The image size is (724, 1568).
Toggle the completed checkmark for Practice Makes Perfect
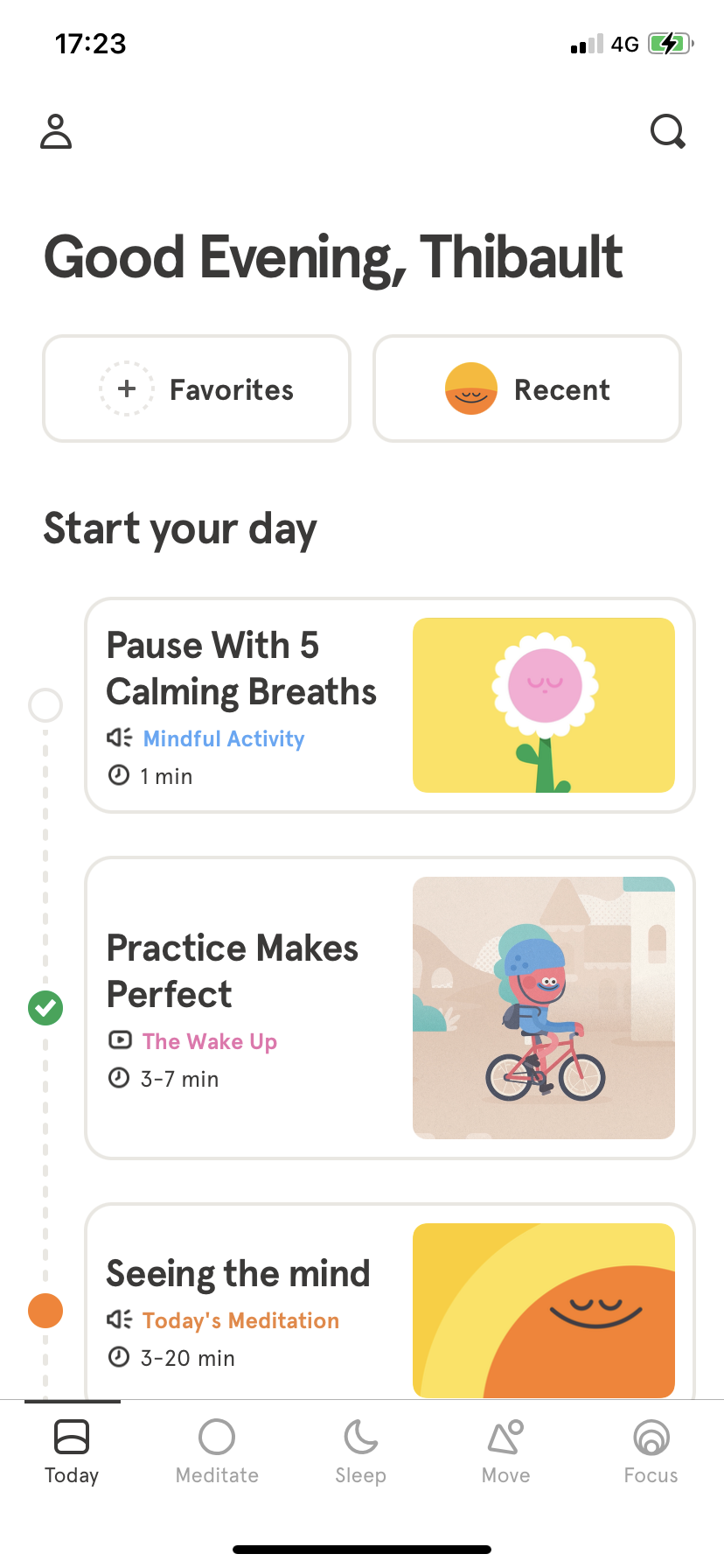[x=45, y=1008]
